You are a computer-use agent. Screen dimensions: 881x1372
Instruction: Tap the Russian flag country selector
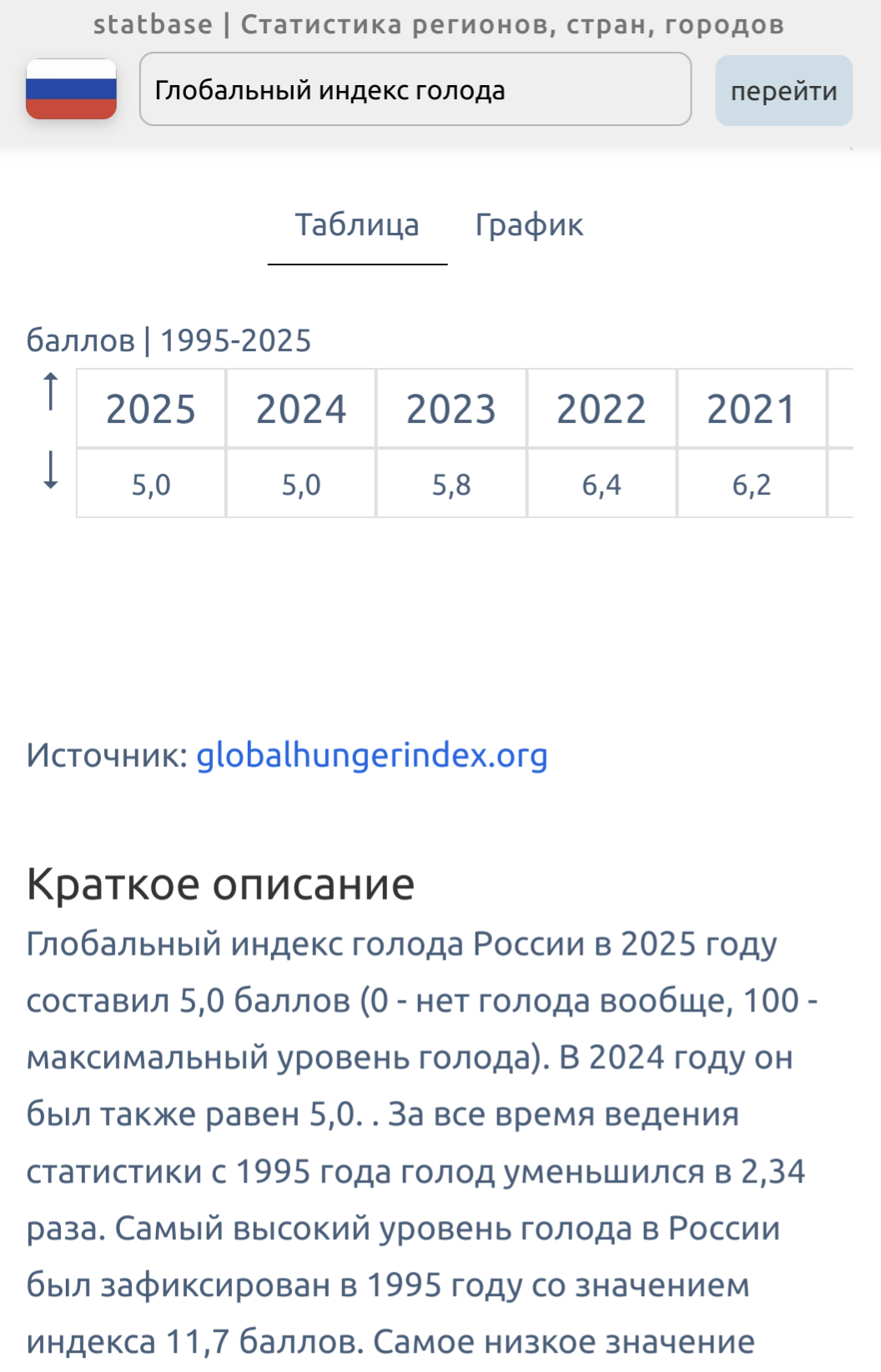tap(71, 89)
